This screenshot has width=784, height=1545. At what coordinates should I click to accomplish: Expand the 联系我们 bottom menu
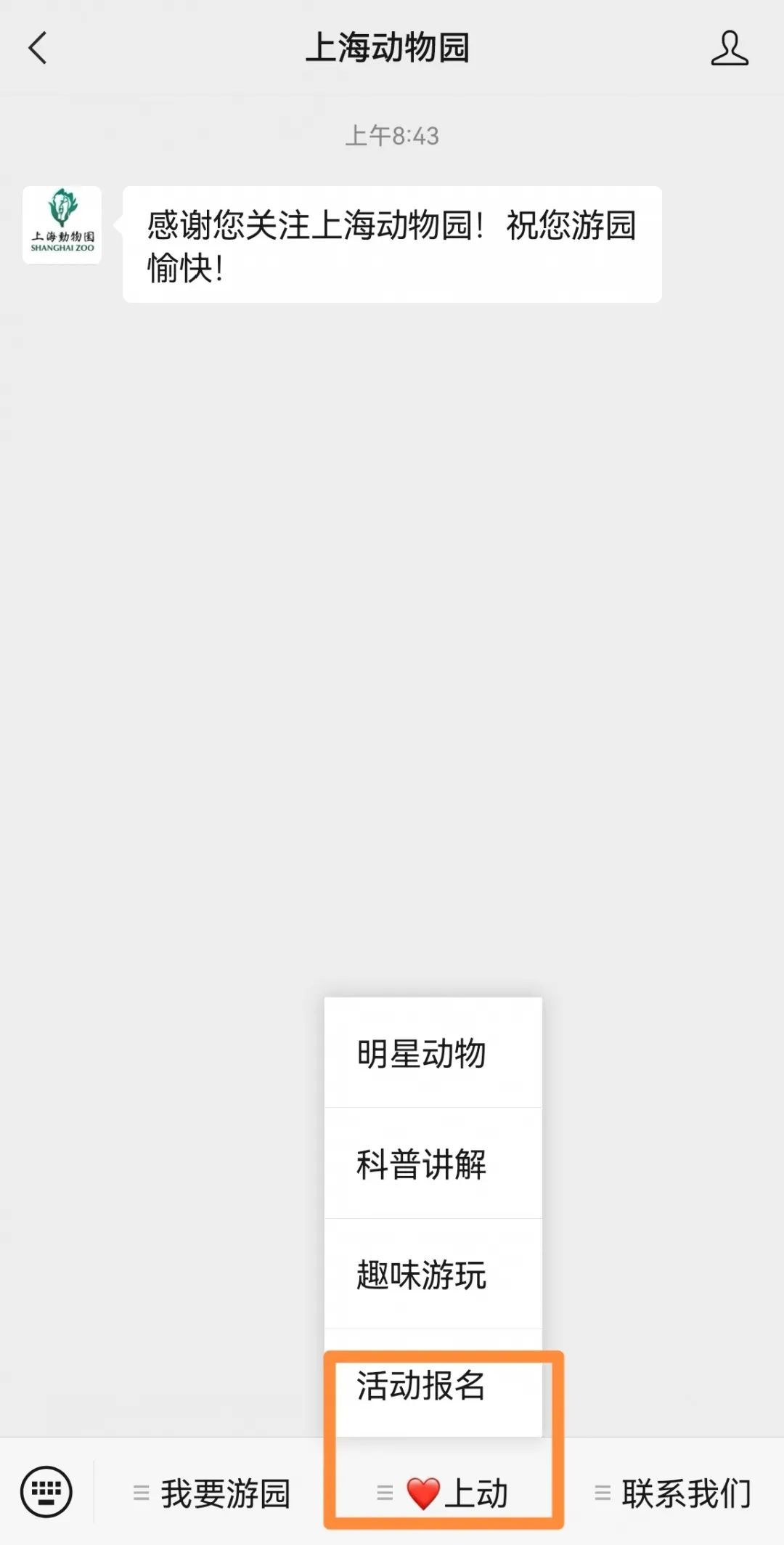[672, 1493]
